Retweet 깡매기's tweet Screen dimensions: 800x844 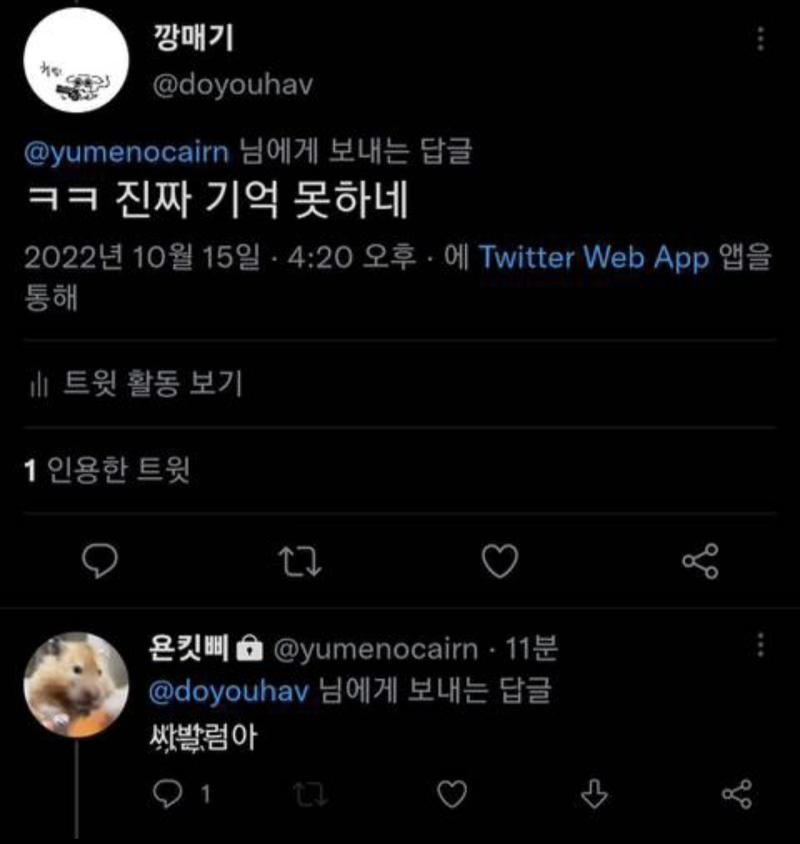pos(301,561)
